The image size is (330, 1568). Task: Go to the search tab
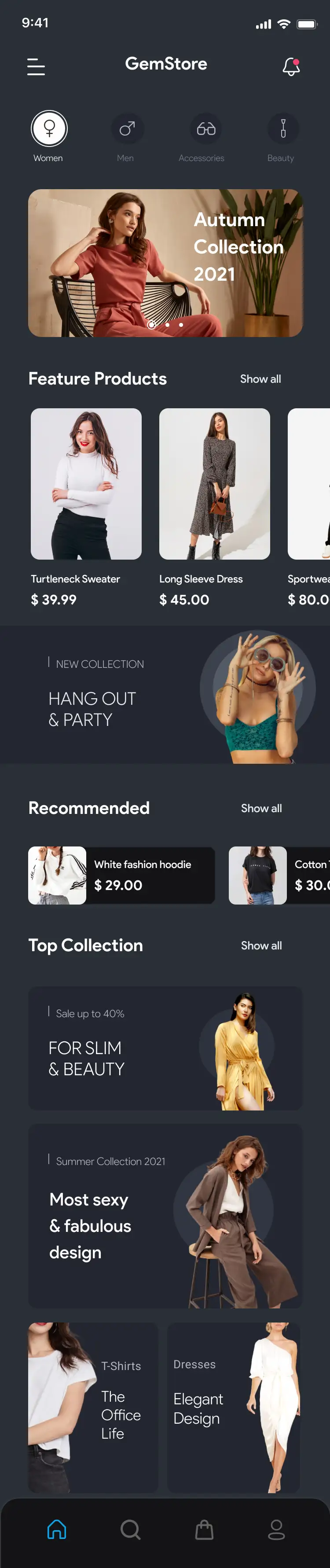coord(130,1529)
